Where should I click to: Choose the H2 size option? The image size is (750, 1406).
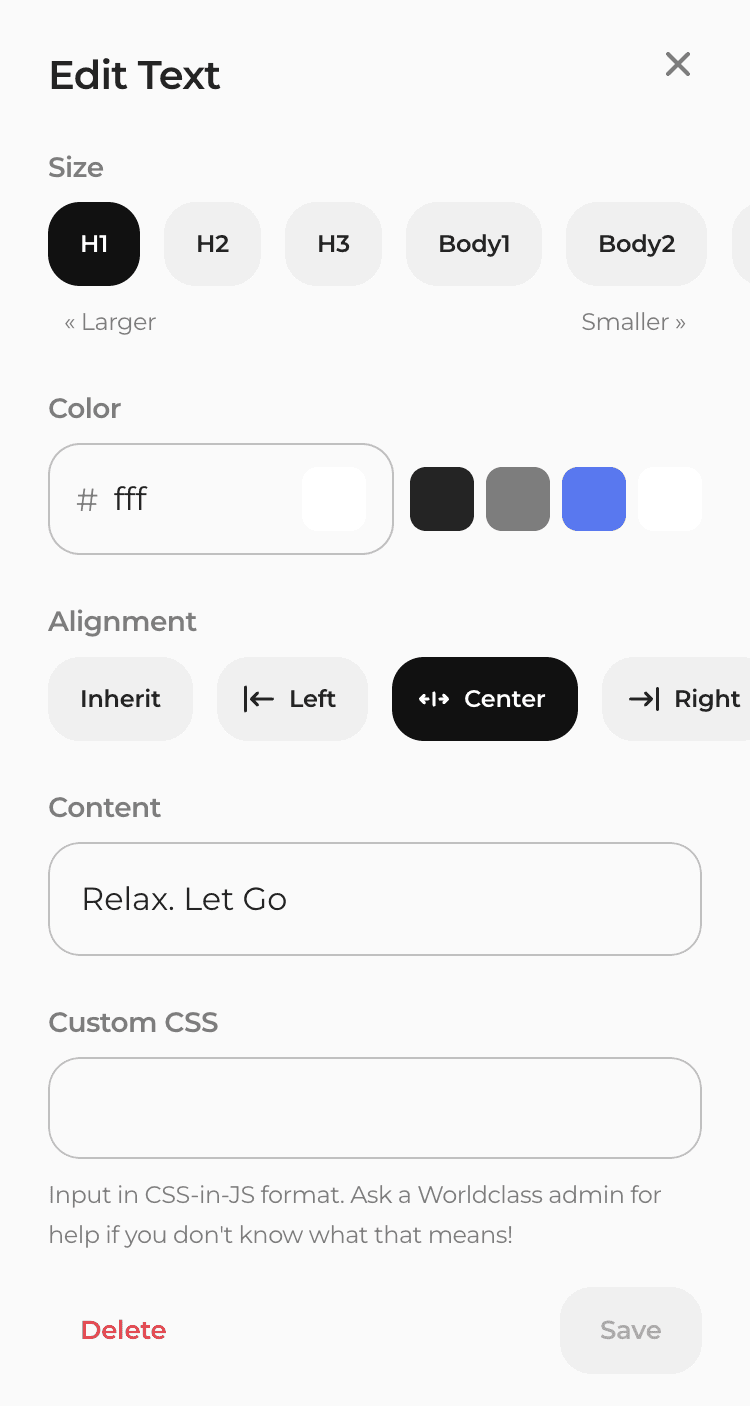(212, 244)
